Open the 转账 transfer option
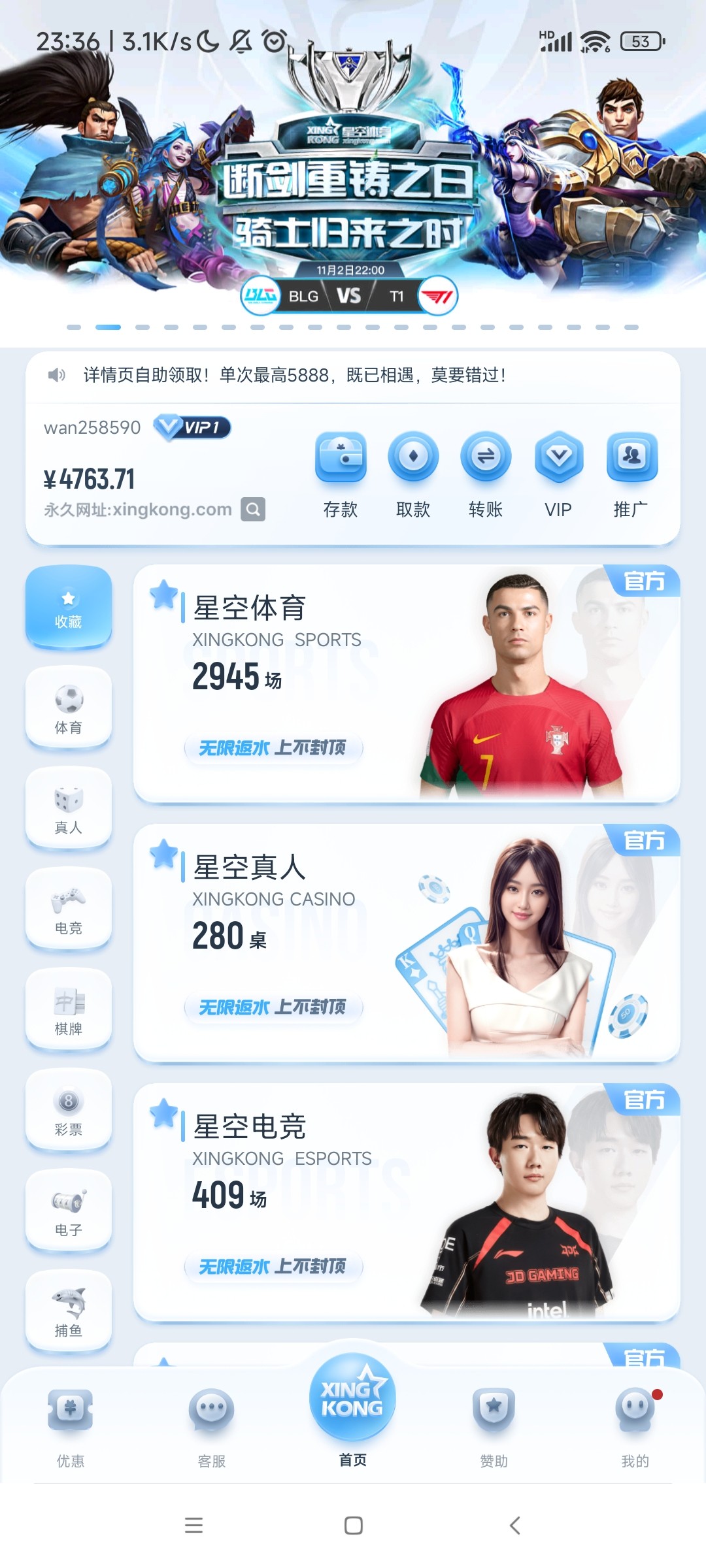Screen dimensions: 706x1568 point(486,474)
